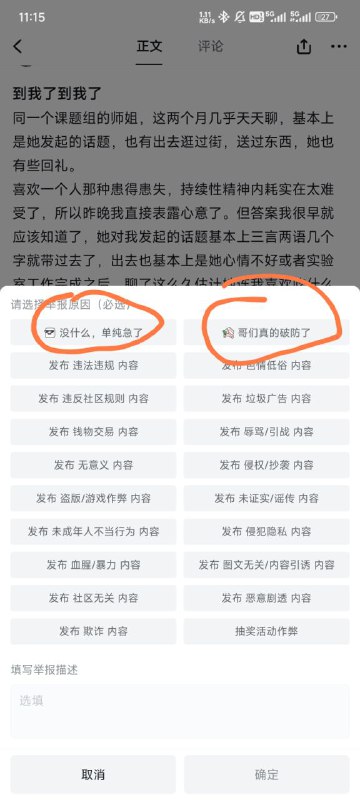
Task: Pick 发布 违反社区规则 内容
Action: pos(93,398)
